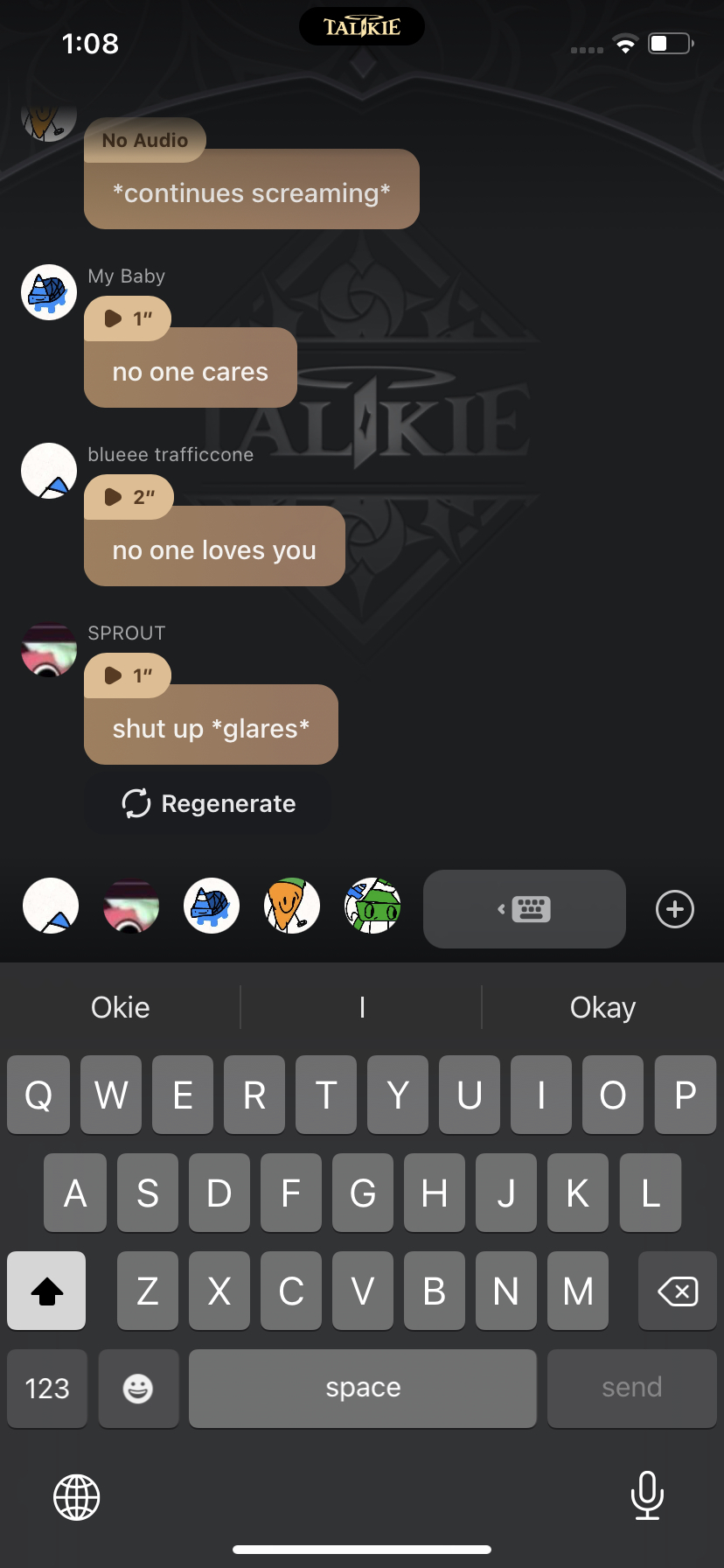Open the TALKIE pill at the top

[x=362, y=27]
